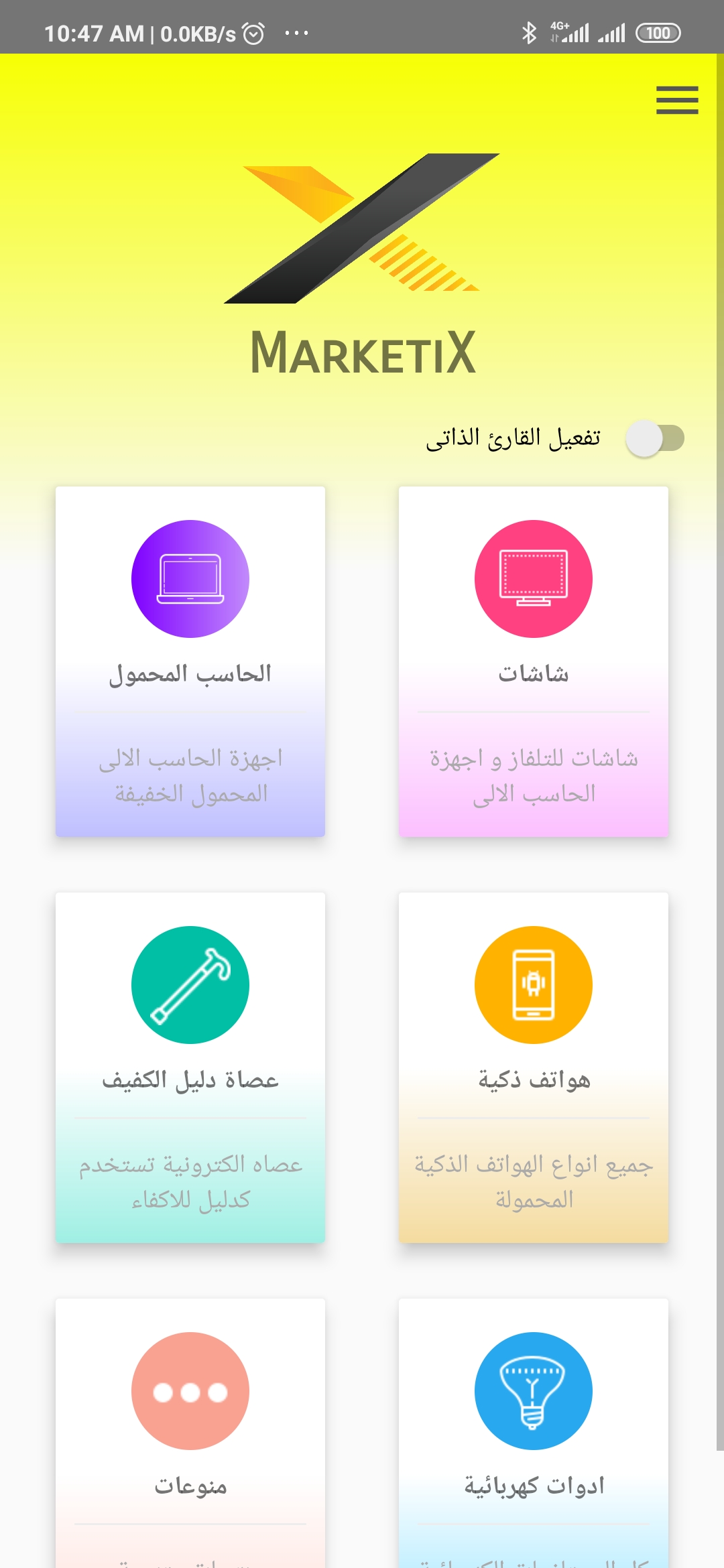This screenshot has height=1568, width=724.
Task: Open the شاشات screens category
Action: [x=534, y=661]
